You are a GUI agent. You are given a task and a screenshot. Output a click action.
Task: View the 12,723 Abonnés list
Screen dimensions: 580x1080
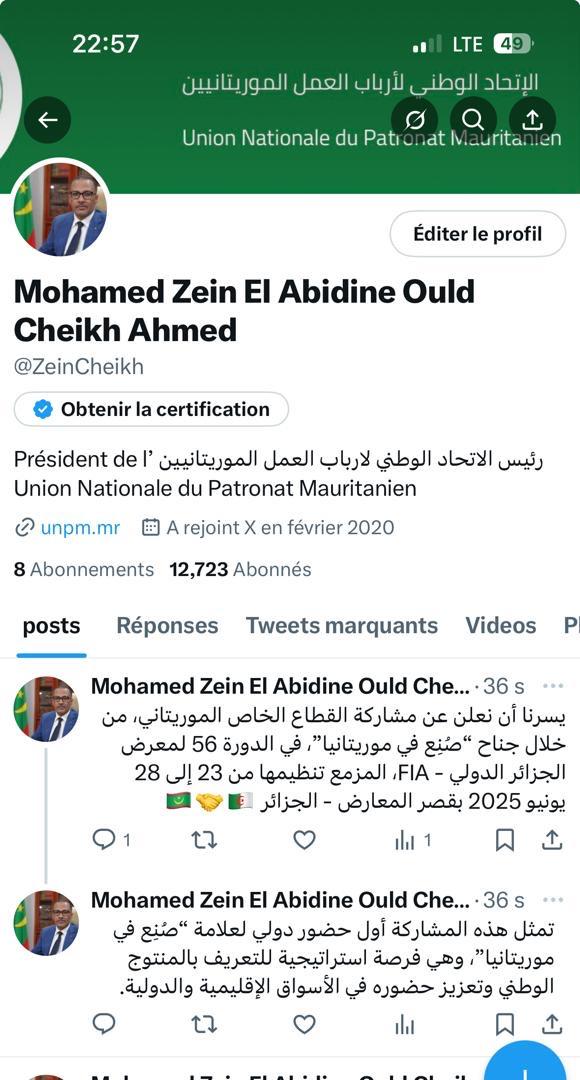[240, 570]
